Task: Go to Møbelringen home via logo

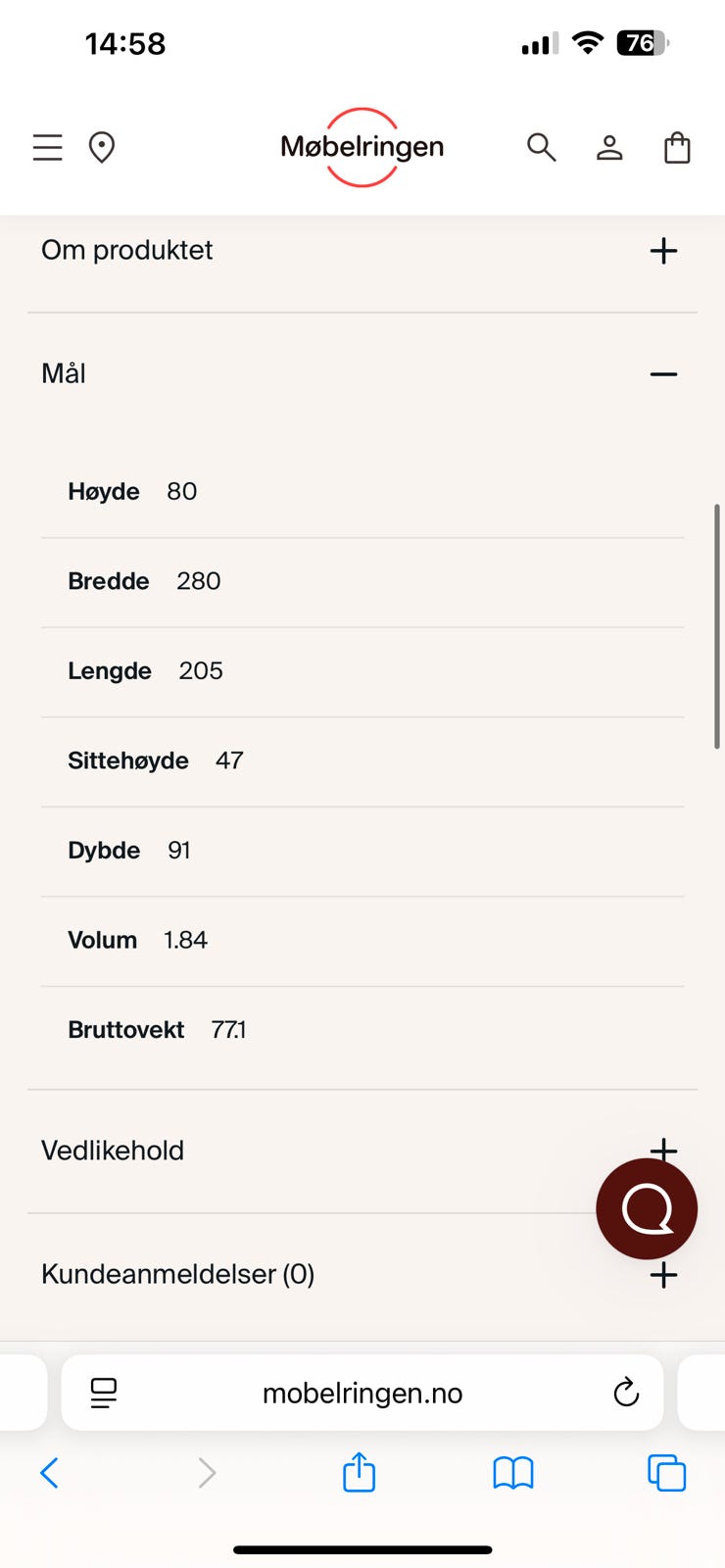Action: [x=362, y=147]
